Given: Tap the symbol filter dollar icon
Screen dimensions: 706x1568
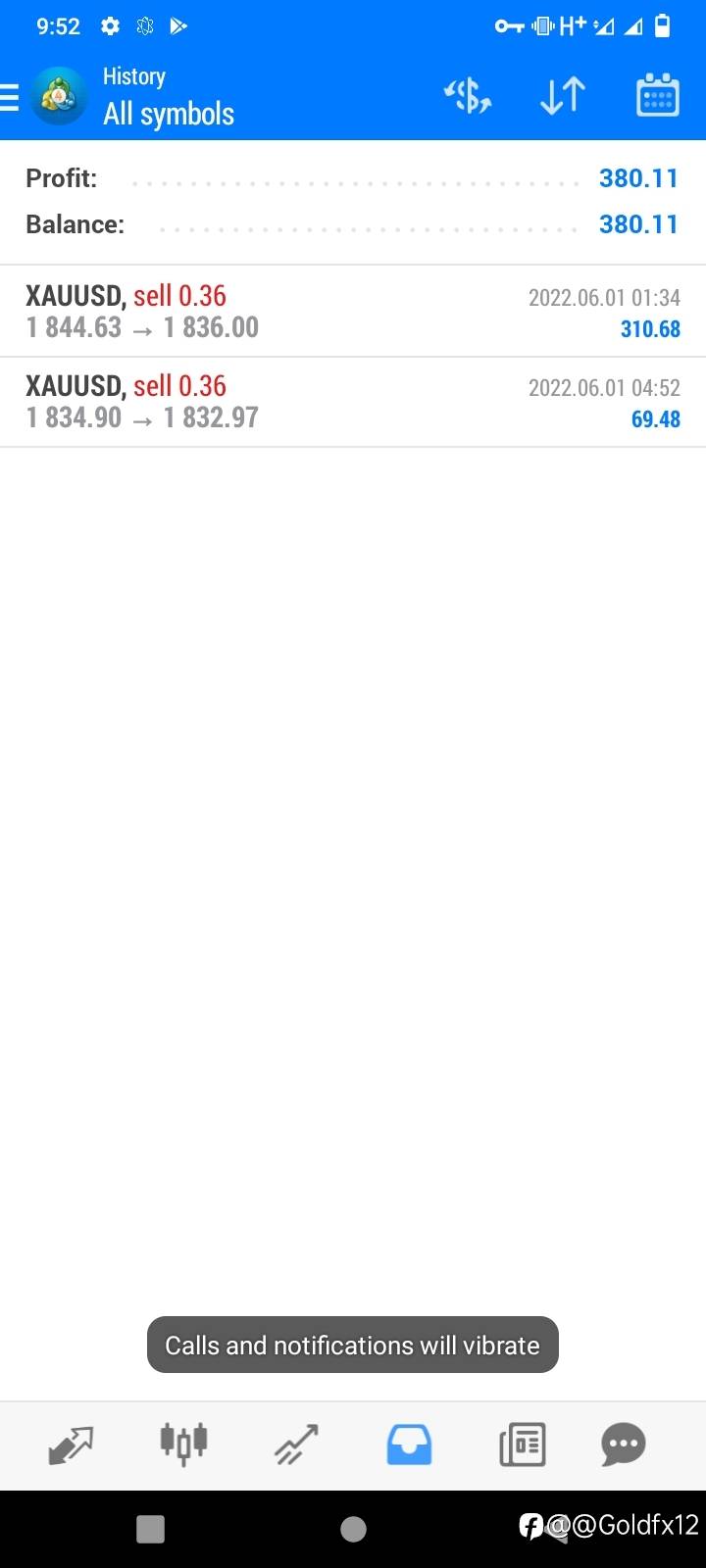Looking at the screenshot, I should pyautogui.click(x=468, y=96).
